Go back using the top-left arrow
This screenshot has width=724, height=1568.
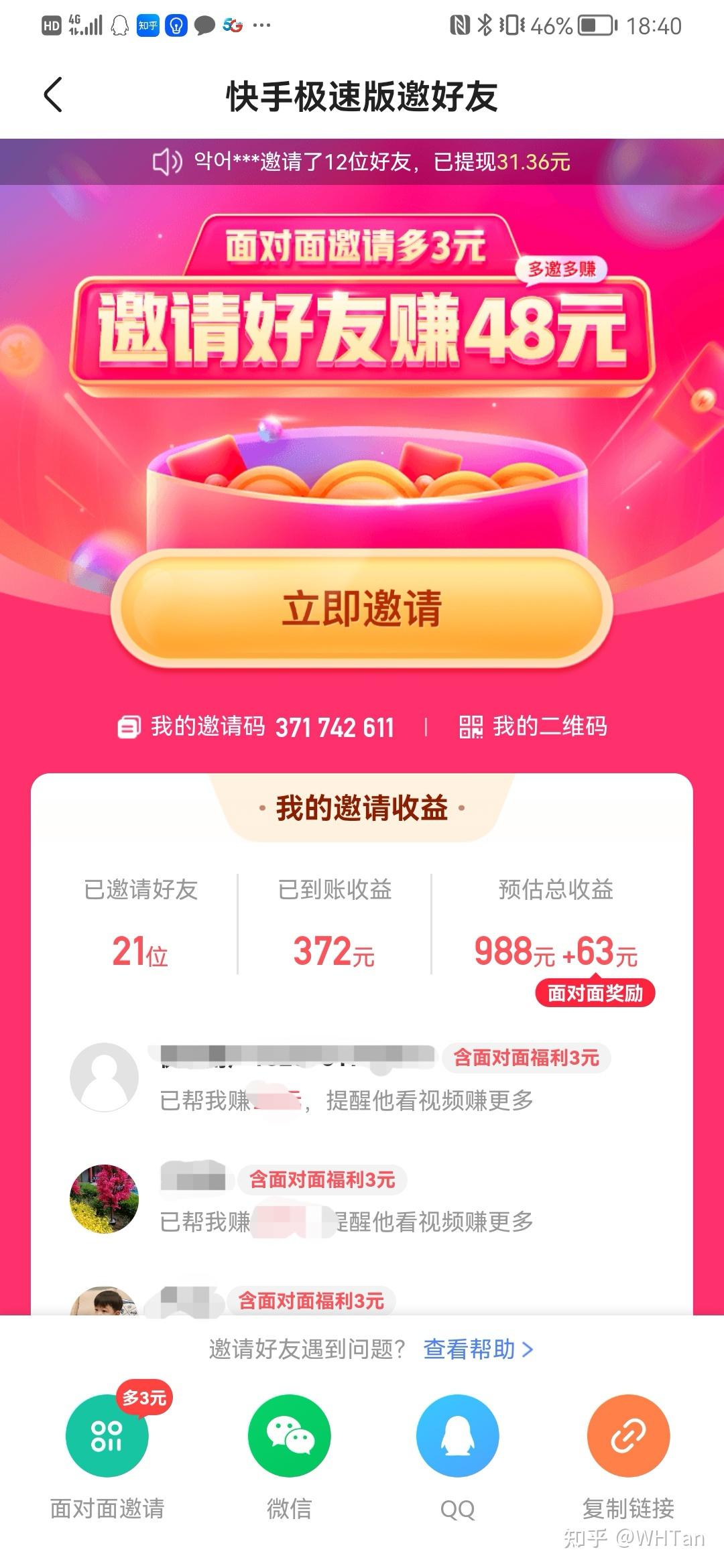point(53,94)
